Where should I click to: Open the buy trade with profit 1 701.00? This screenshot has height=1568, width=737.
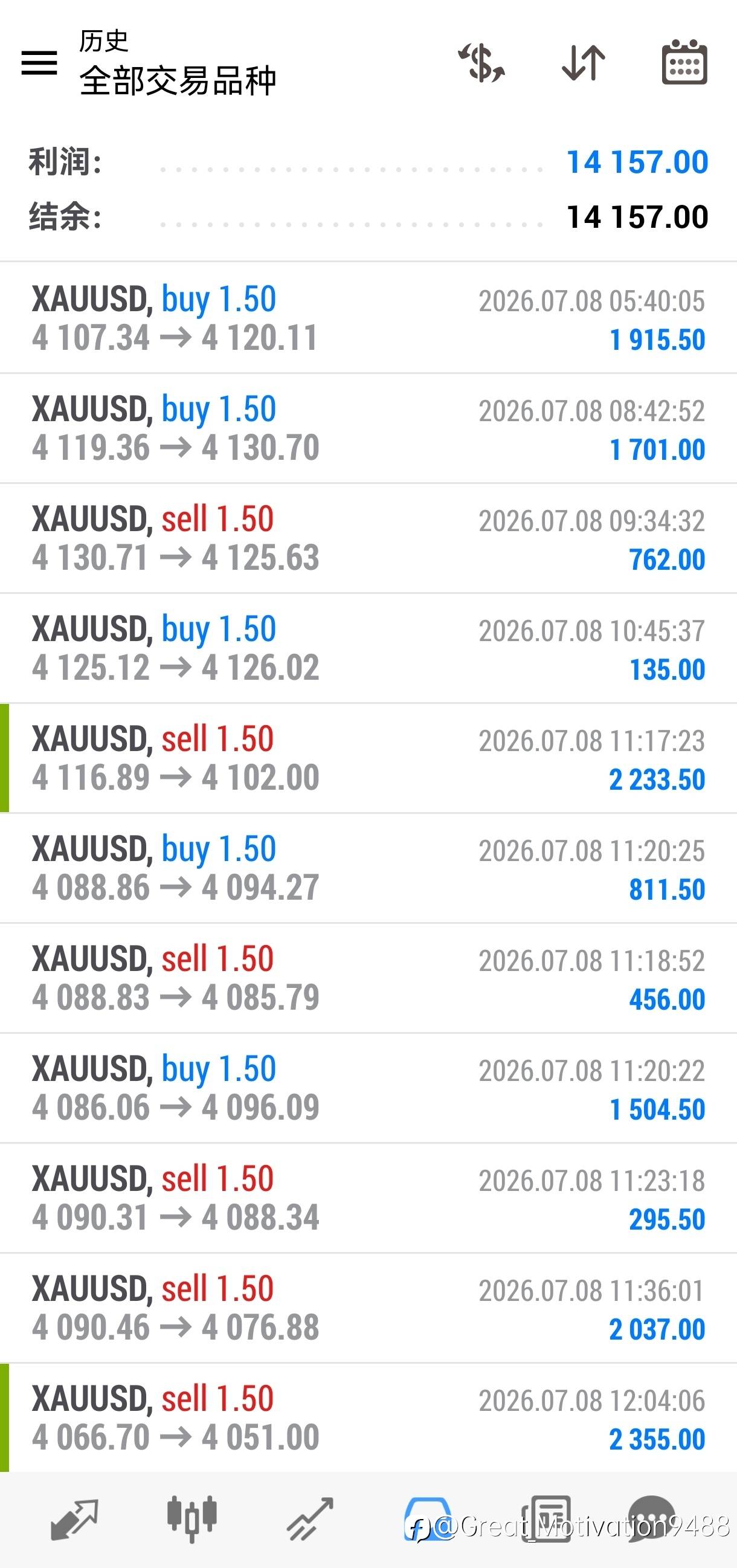[x=368, y=428]
